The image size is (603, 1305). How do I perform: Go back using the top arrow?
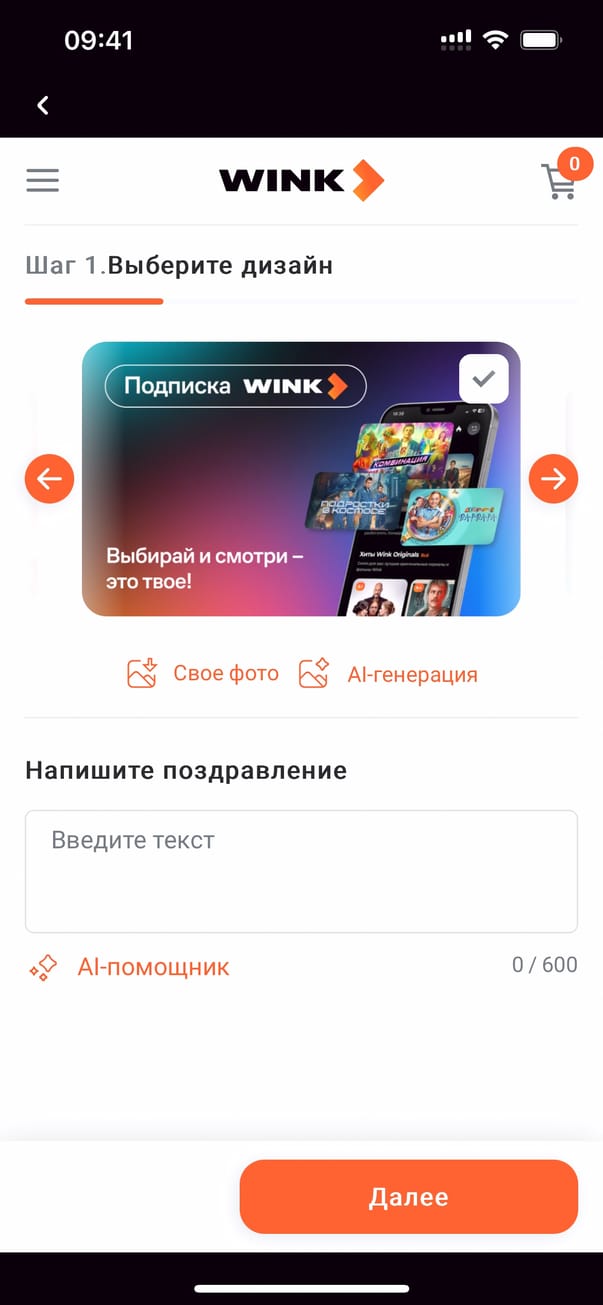tap(43, 105)
